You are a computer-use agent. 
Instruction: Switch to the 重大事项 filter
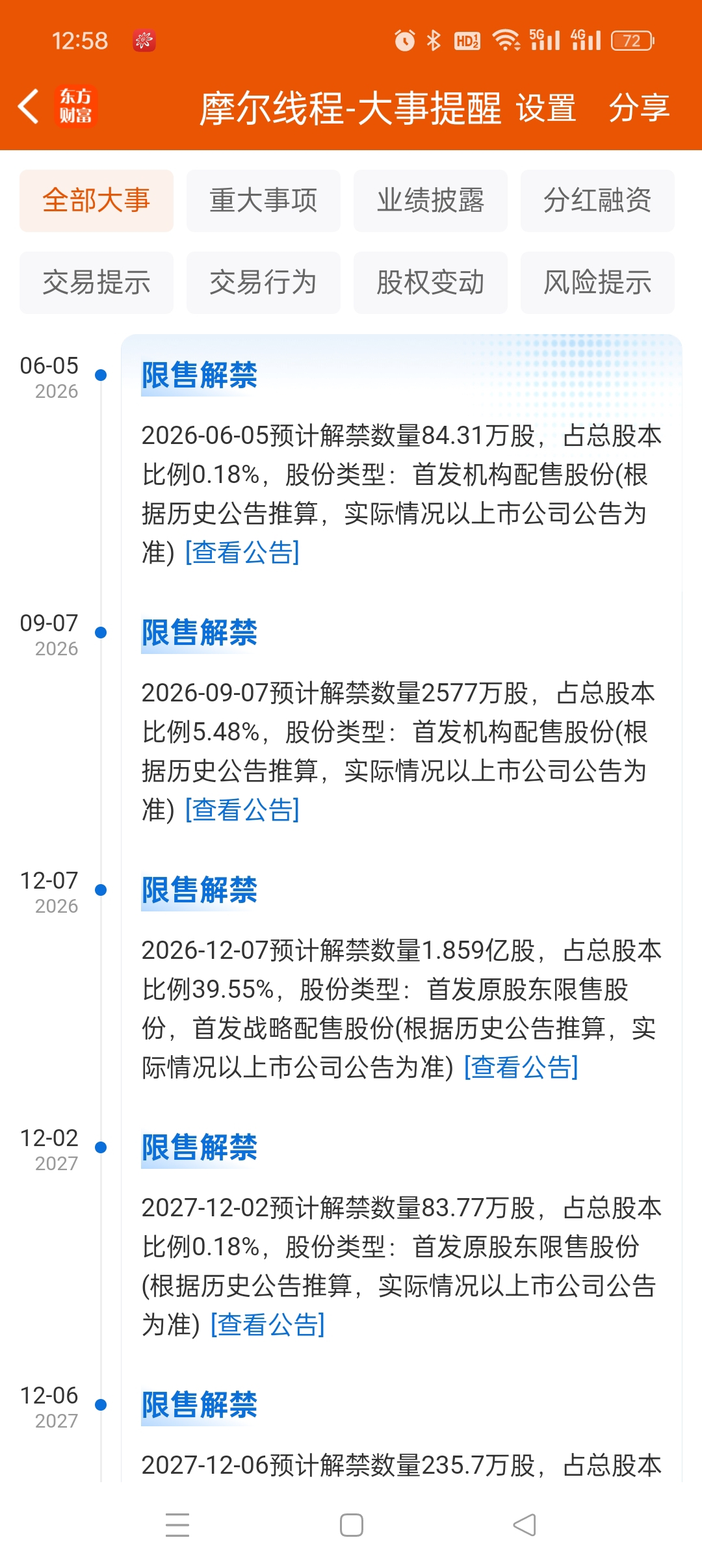(x=263, y=201)
